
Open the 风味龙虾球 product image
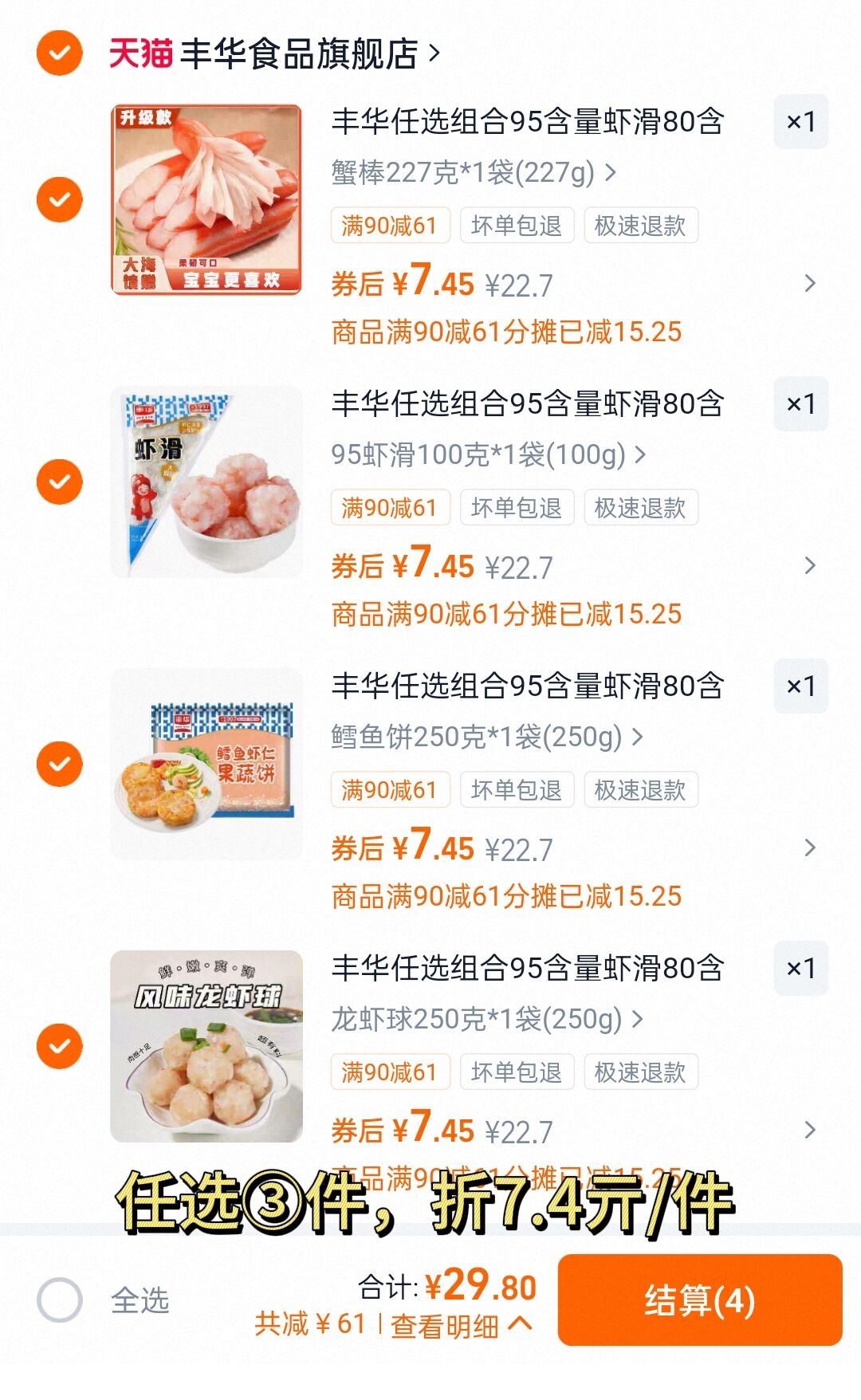pos(206,1046)
